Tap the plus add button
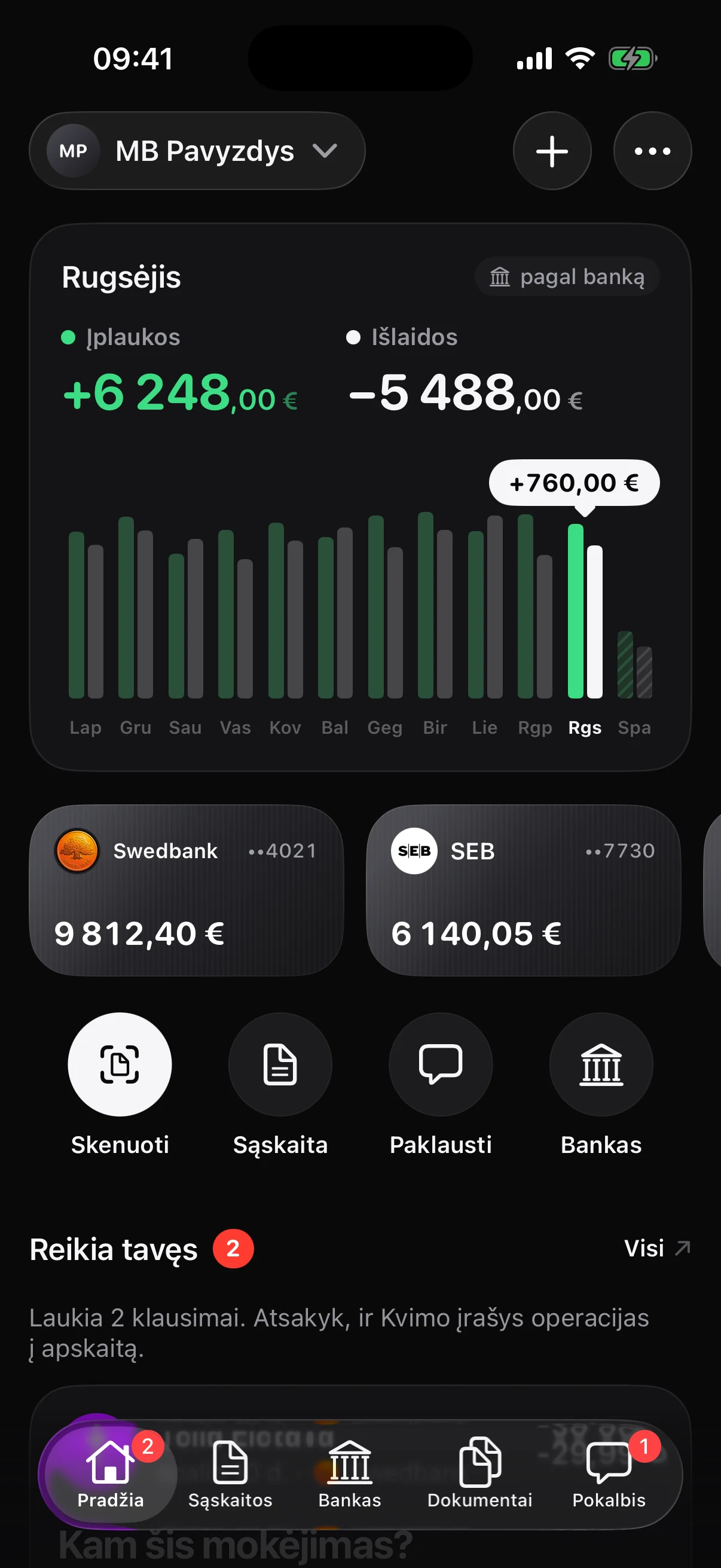This screenshot has width=721, height=1568. pyautogui.click(x=552, y=151)
